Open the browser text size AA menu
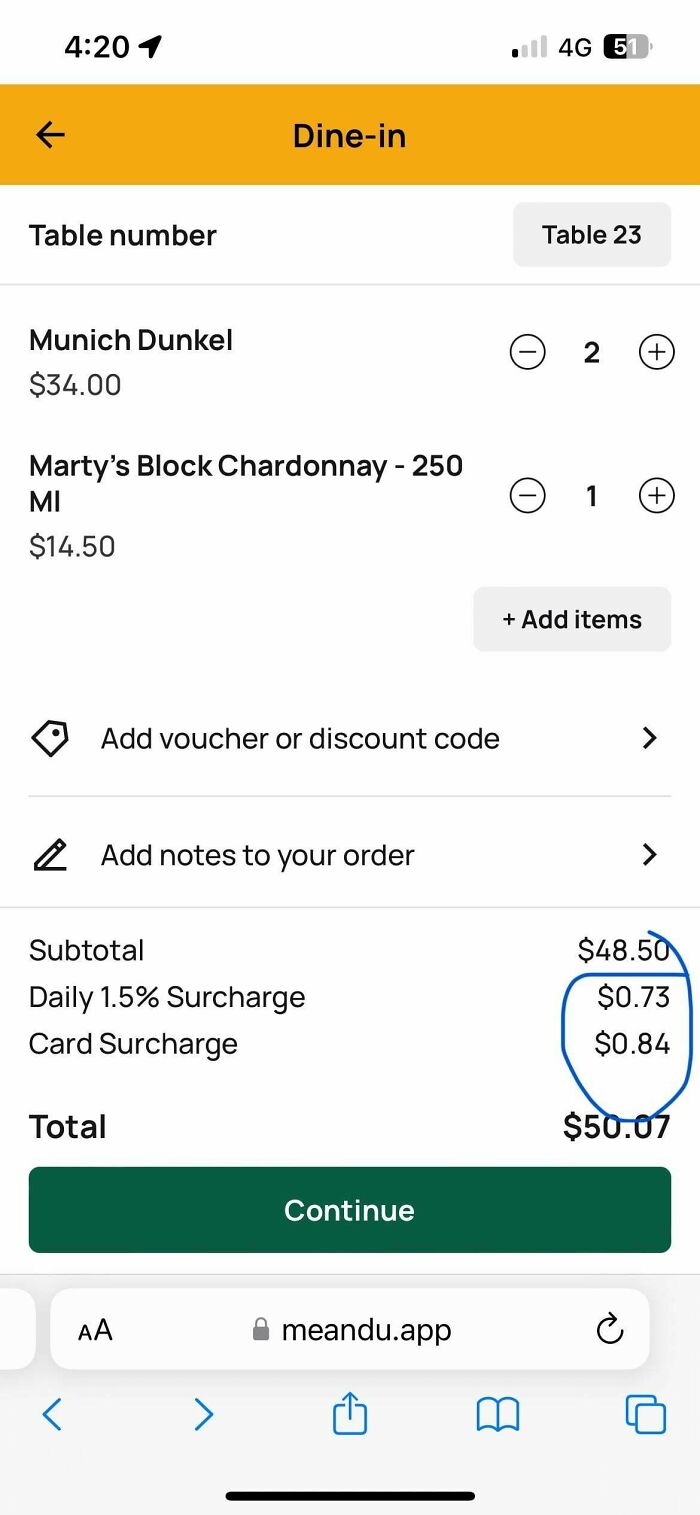The height and width of the screenshot is (1515, 700). (x=95, y=1330)
